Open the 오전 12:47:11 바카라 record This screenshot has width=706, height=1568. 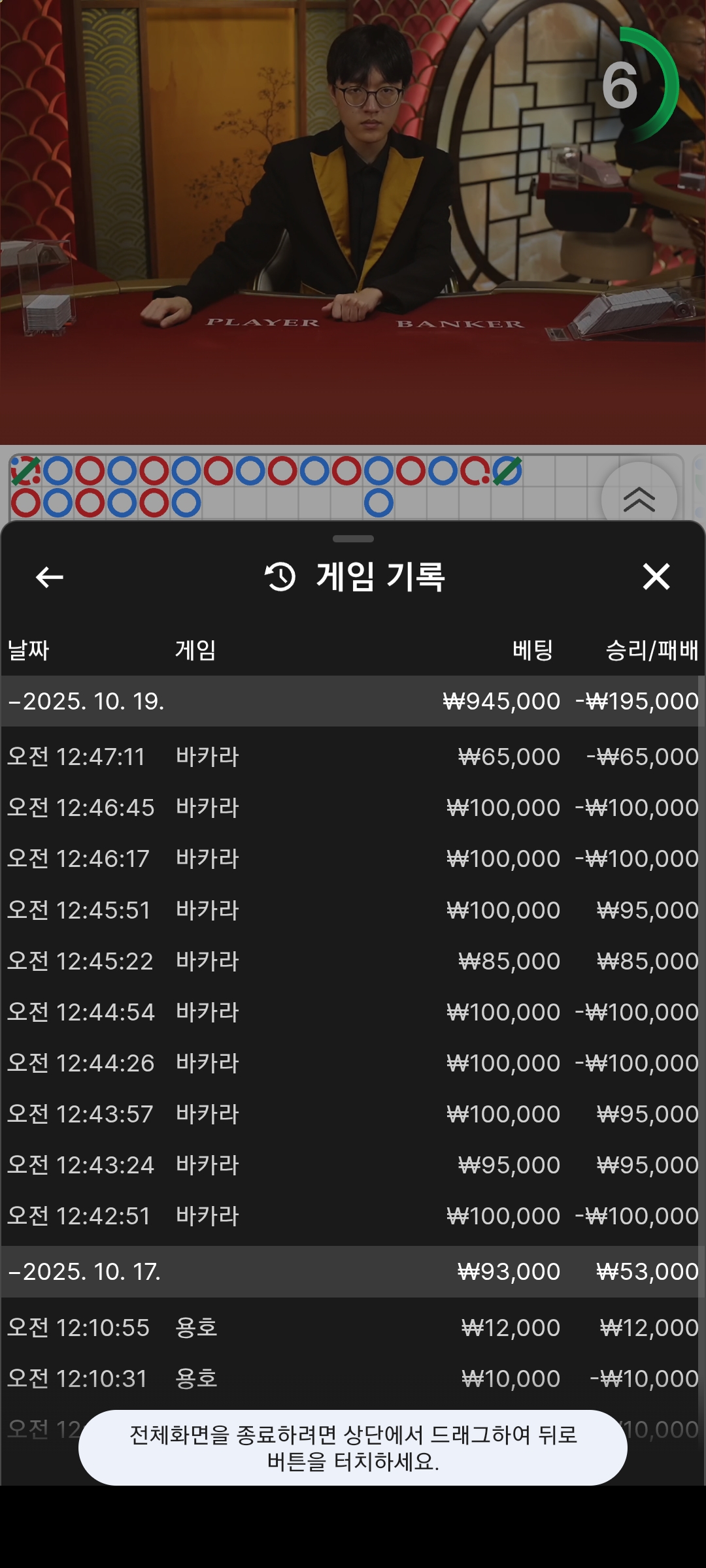[352, 757]
